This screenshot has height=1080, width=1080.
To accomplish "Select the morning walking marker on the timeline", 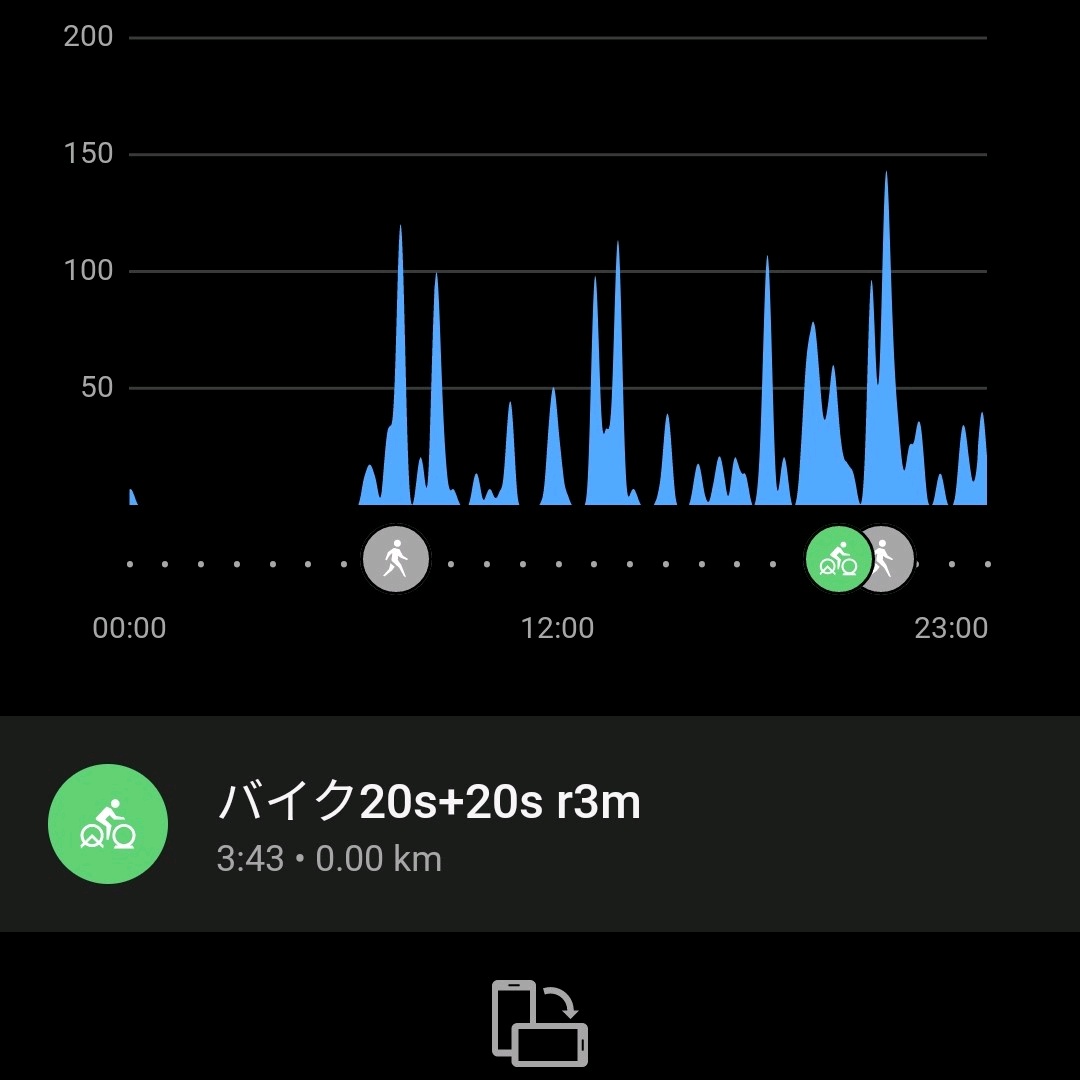I will click(x=396, y=560).
